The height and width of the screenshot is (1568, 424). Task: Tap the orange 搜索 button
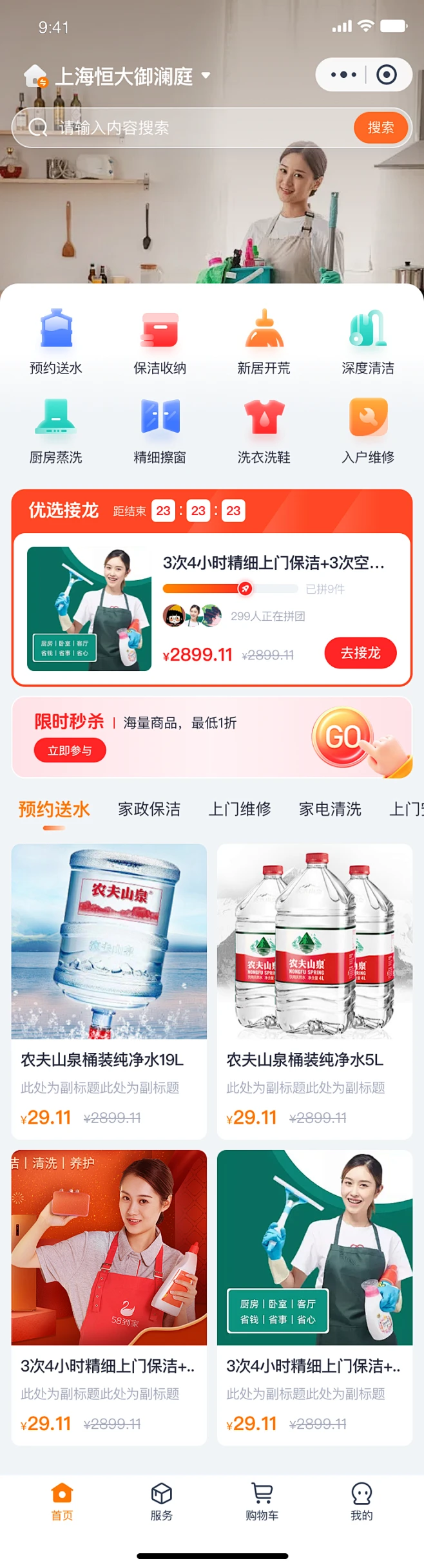pos(381,128)
